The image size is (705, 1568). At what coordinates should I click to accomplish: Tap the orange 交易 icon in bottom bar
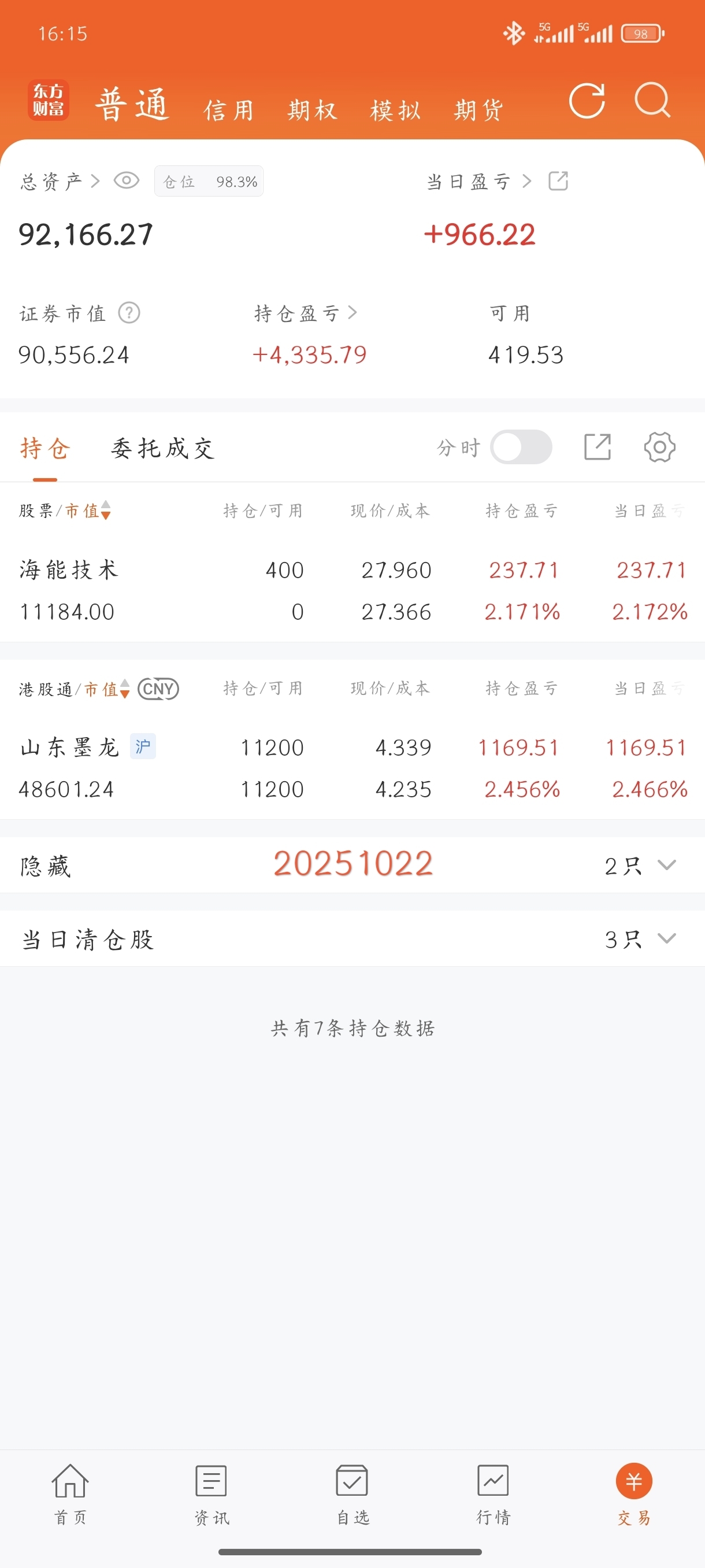point(634,1484)
